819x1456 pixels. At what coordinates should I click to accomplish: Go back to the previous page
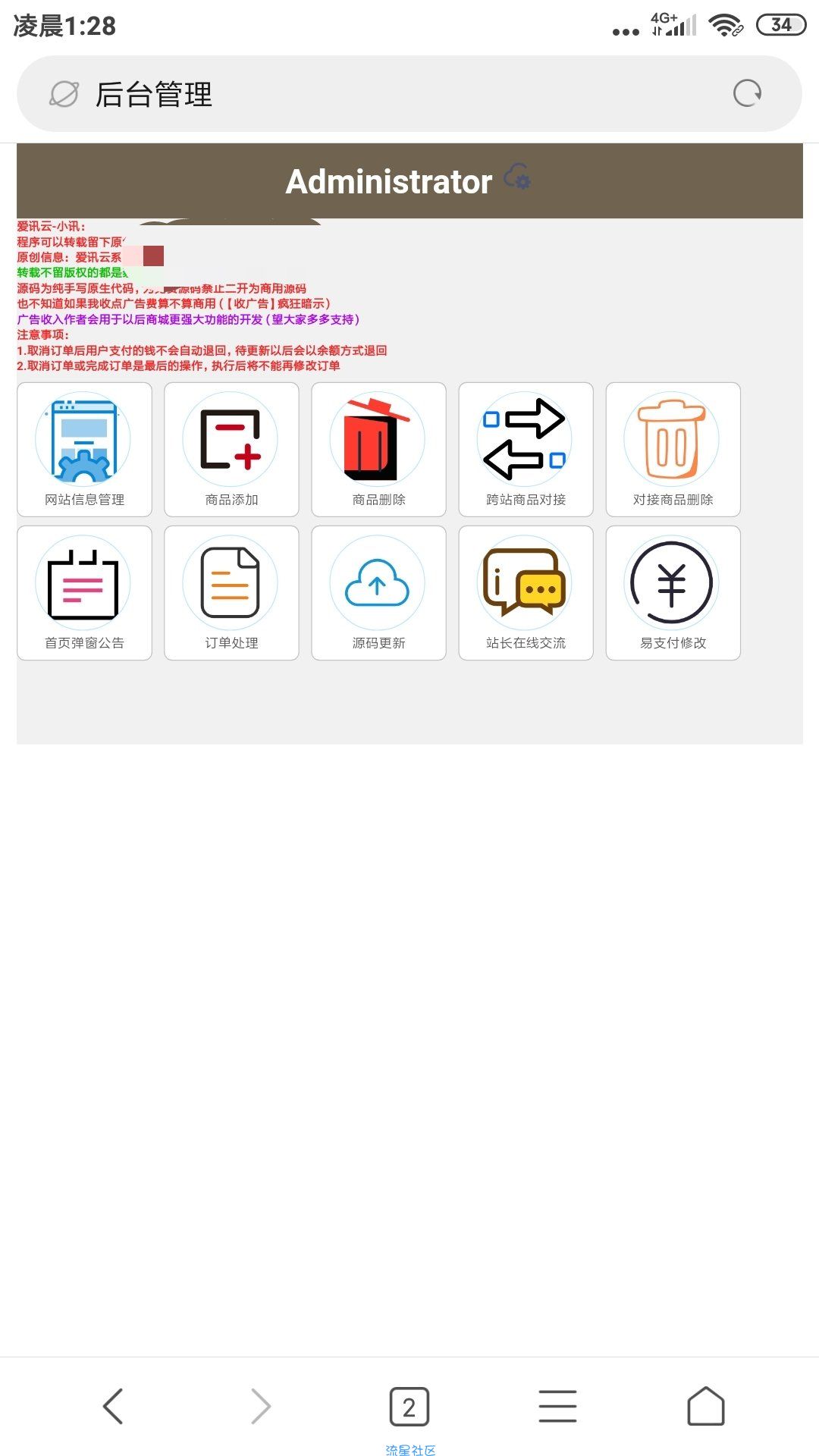(x=112, y=1407)
